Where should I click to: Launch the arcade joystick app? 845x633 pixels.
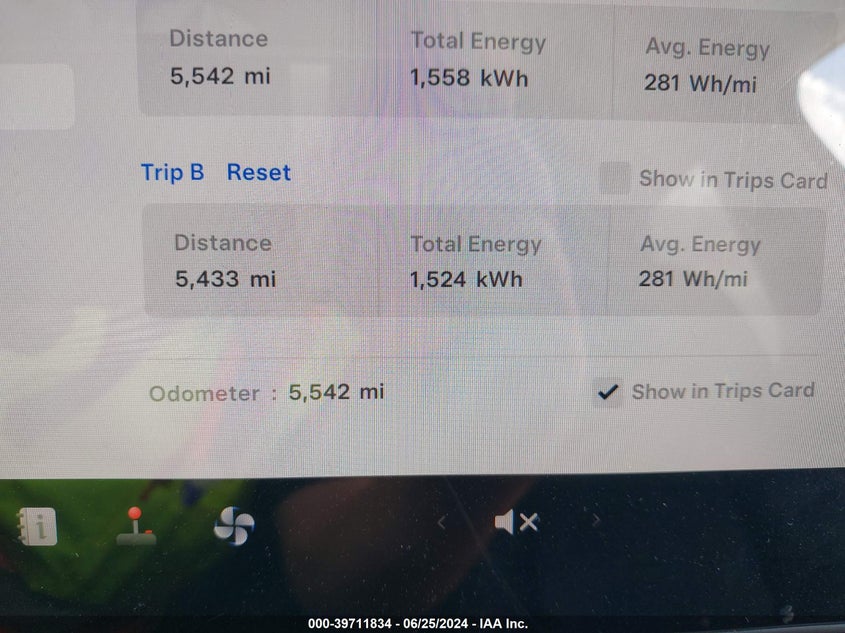(136, 526)
